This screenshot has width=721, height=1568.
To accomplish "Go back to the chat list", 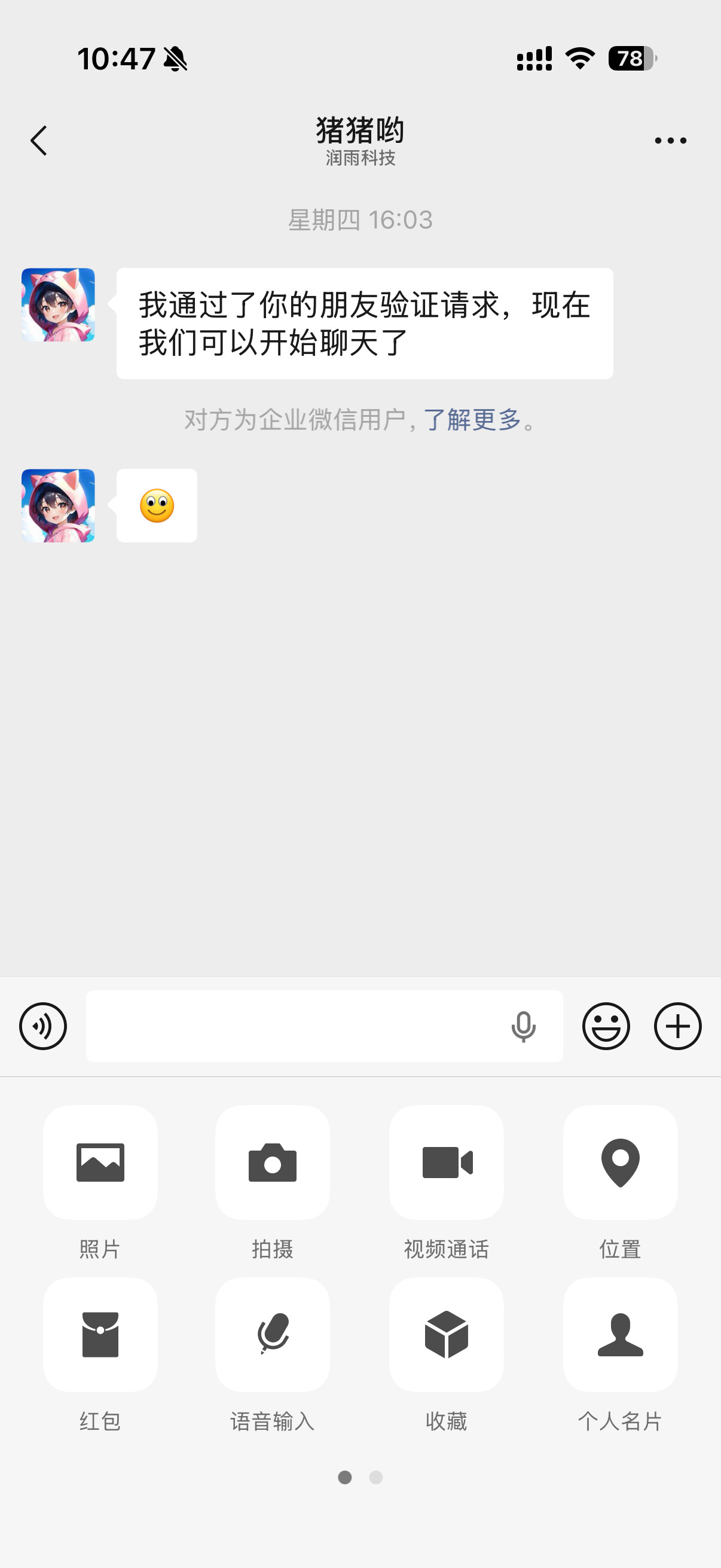I will pyautogui.click(x=39, y=141).
